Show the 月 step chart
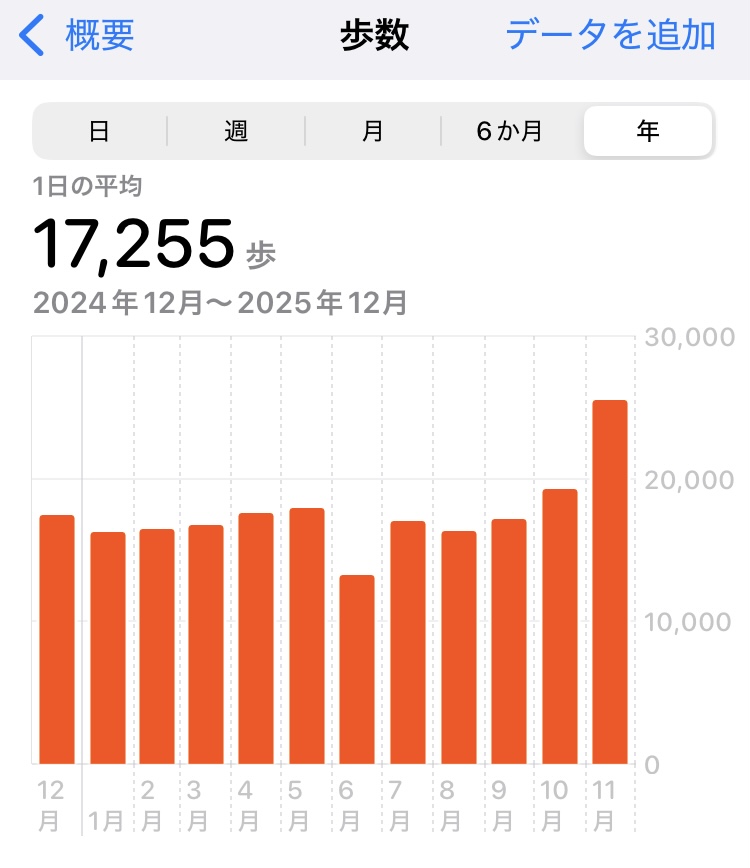Screen dimensions: 750x868 373,131
